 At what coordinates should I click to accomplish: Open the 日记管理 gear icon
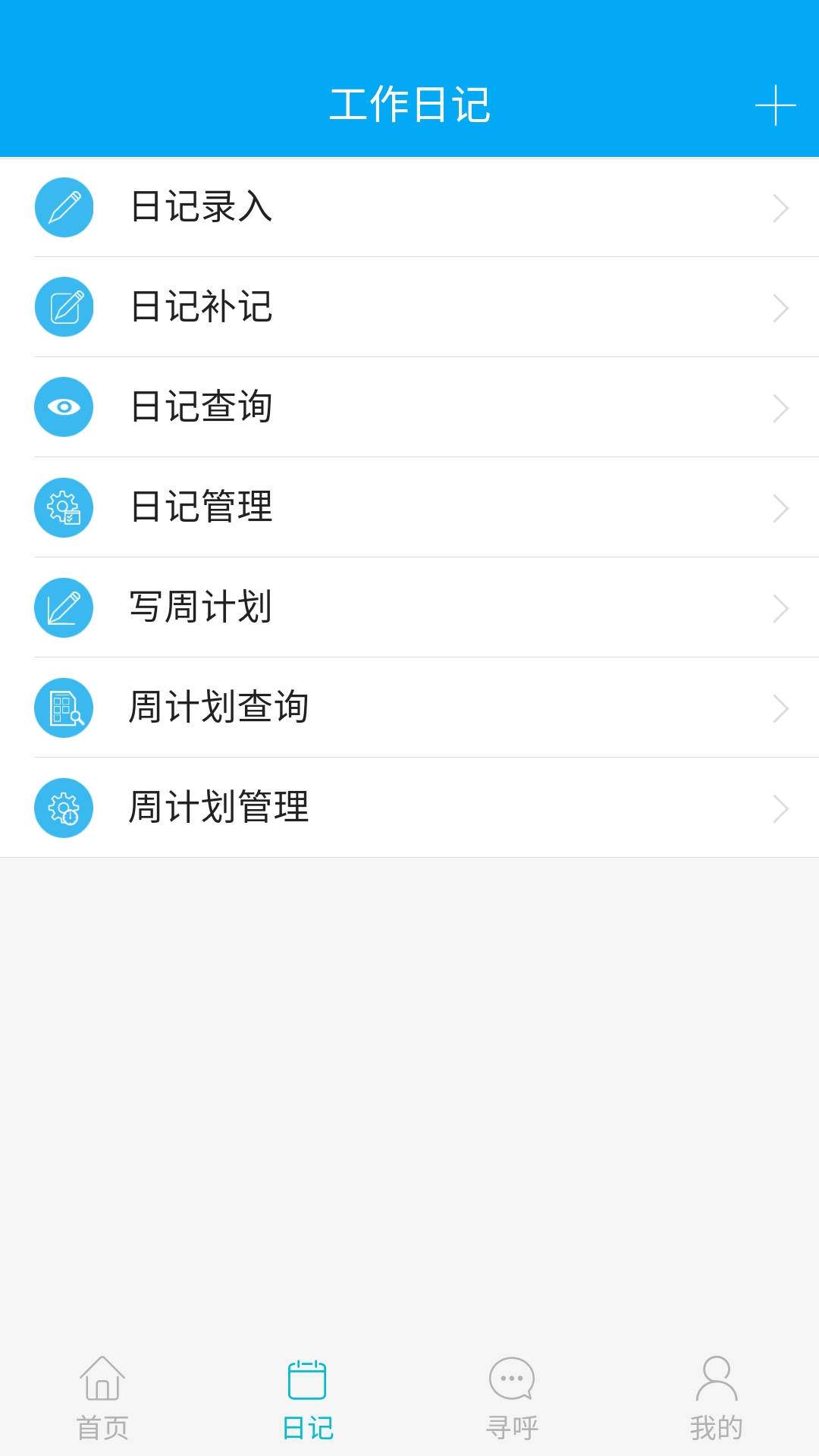(x=64, y=507)
